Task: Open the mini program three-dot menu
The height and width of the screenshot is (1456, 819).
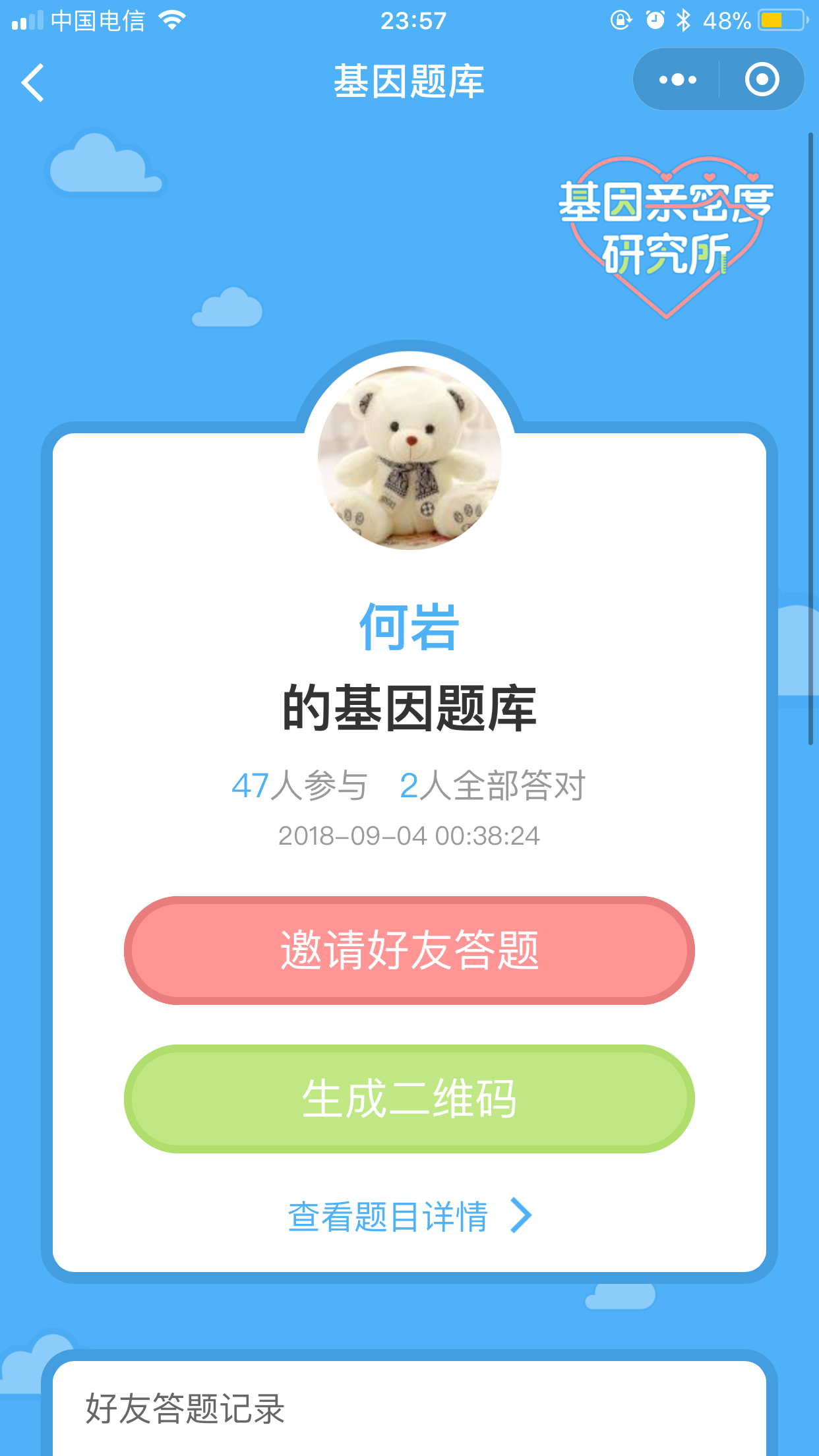Action: [x=677, y=80]
